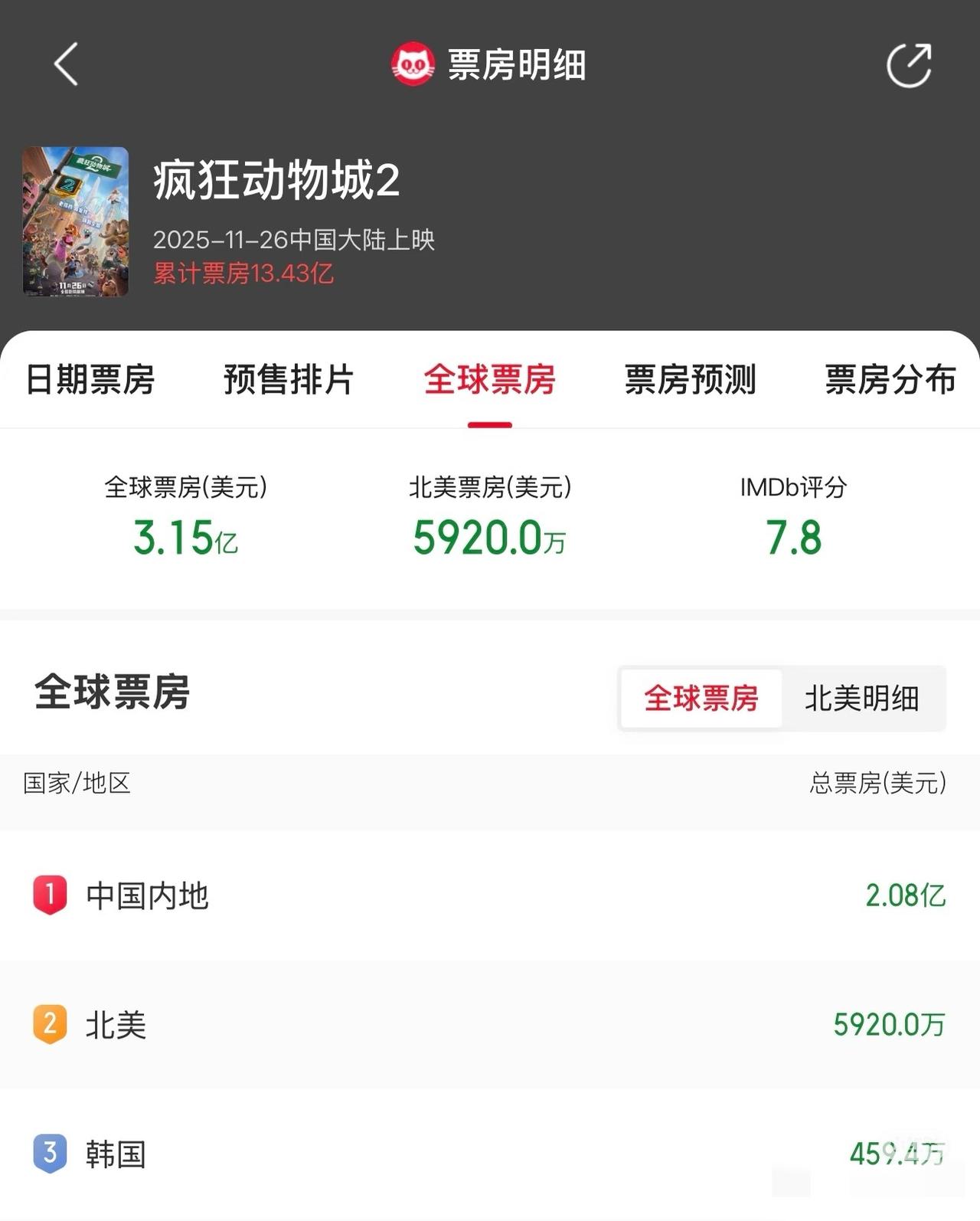Switch to the 北美明细 view
Image resolution: width=980 pixels, height=1221 pixels.
[862, 699]
